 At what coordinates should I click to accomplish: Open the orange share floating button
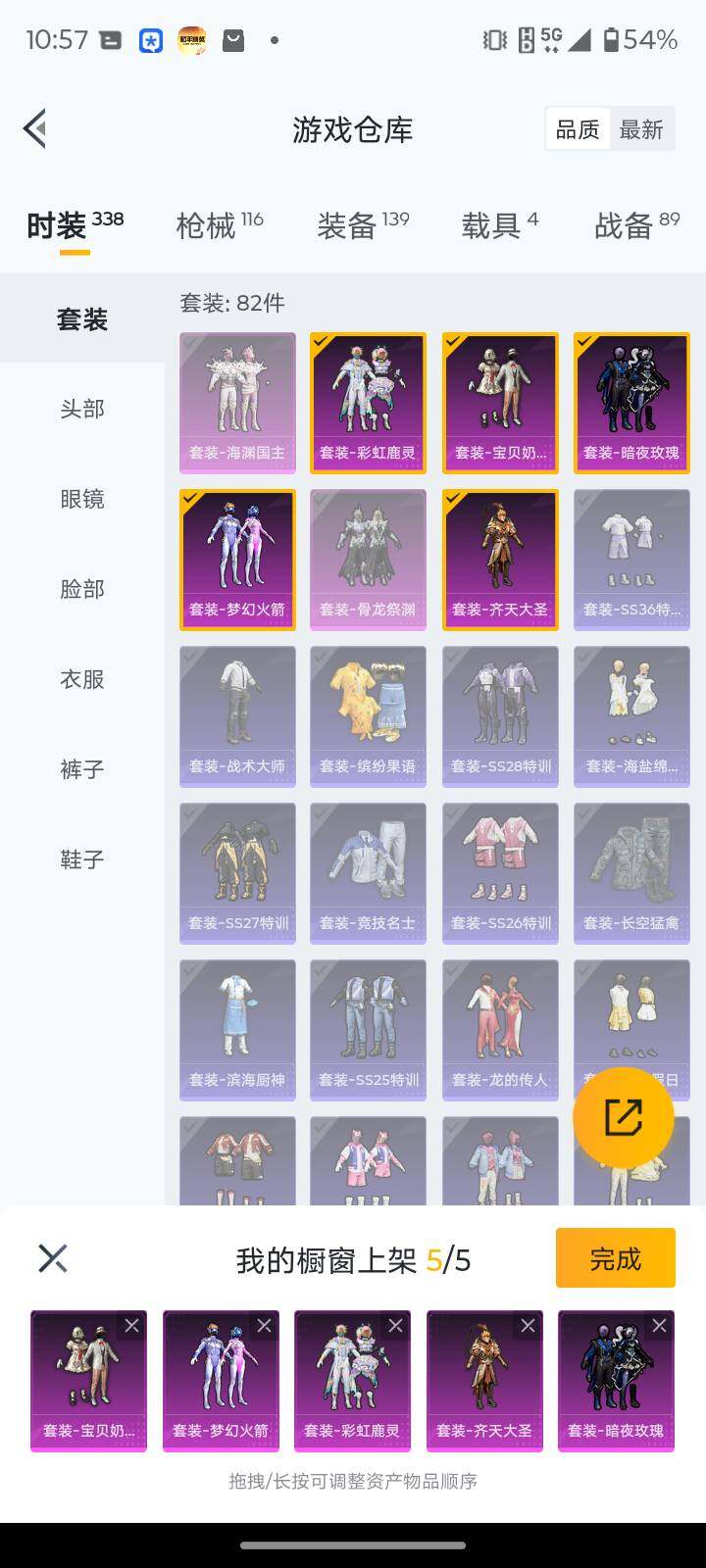[625, 1115]
